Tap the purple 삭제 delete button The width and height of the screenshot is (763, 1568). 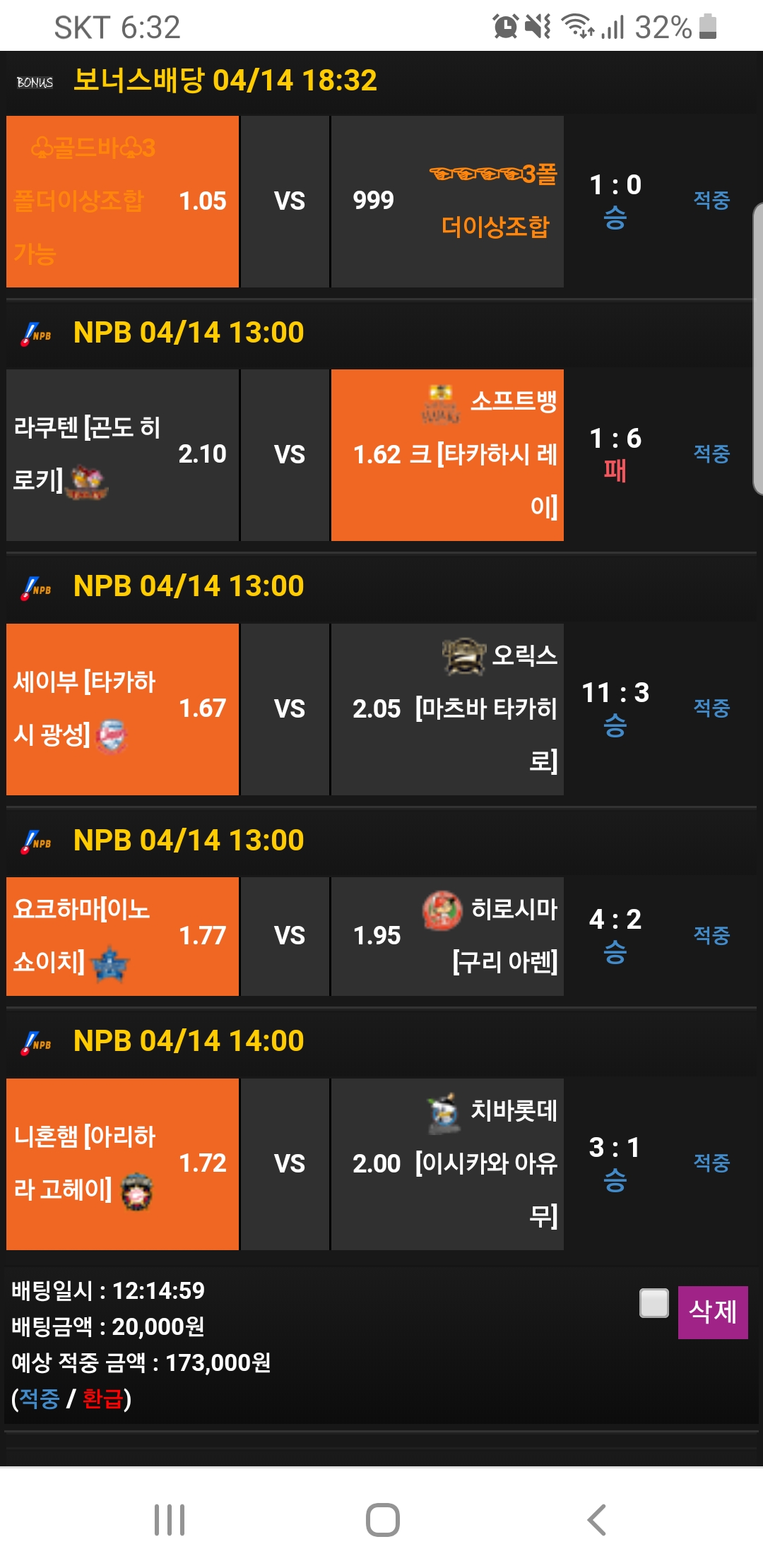(712, 1312)
